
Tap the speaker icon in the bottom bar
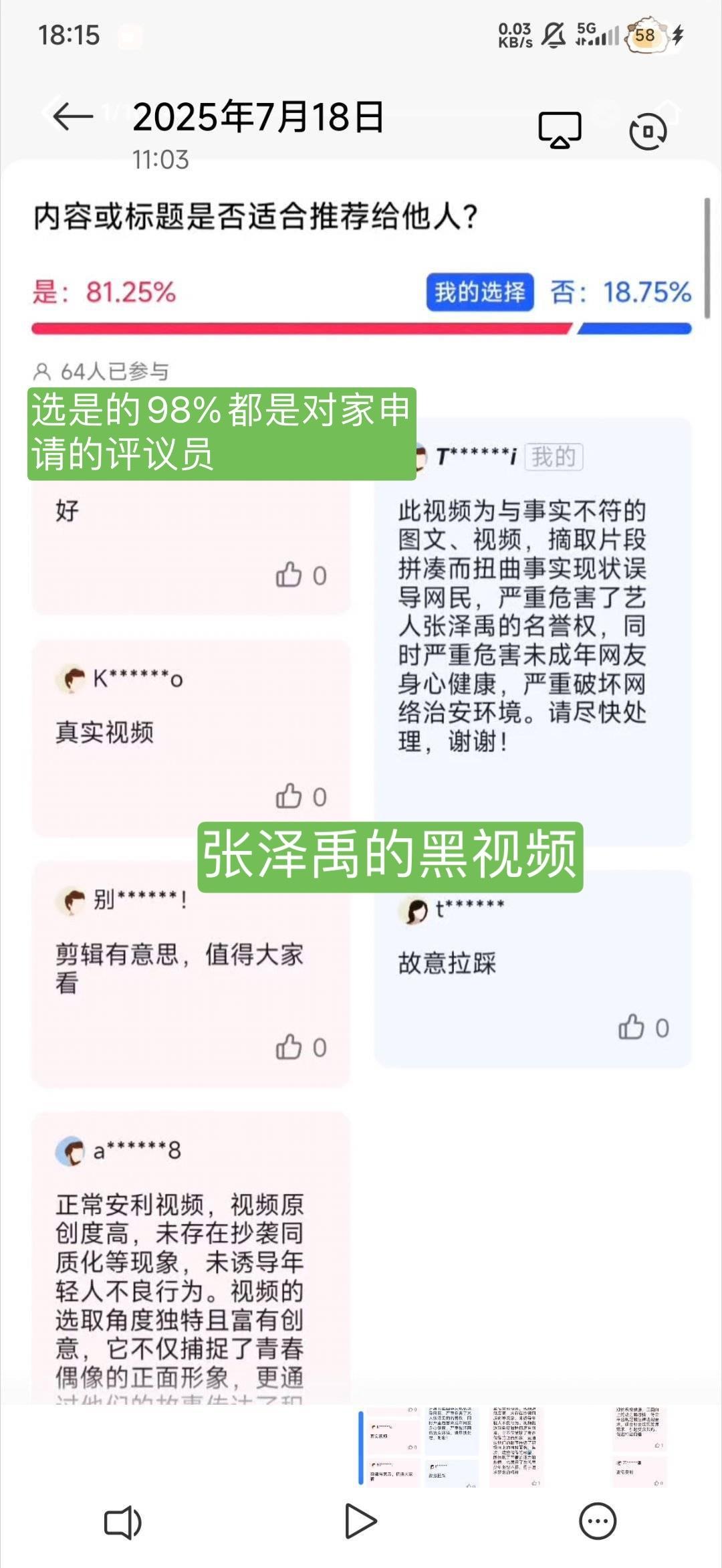tap(123, 1523)
